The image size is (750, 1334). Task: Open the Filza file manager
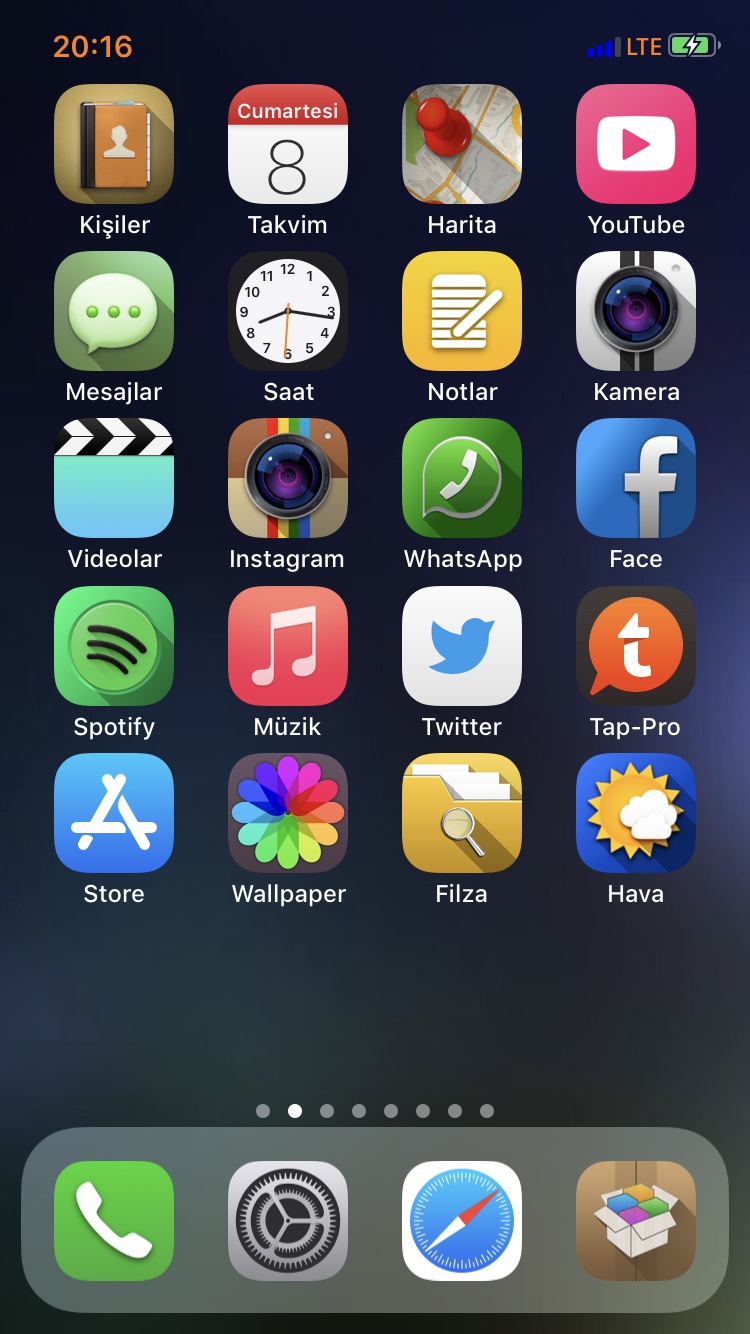[462, 813]
